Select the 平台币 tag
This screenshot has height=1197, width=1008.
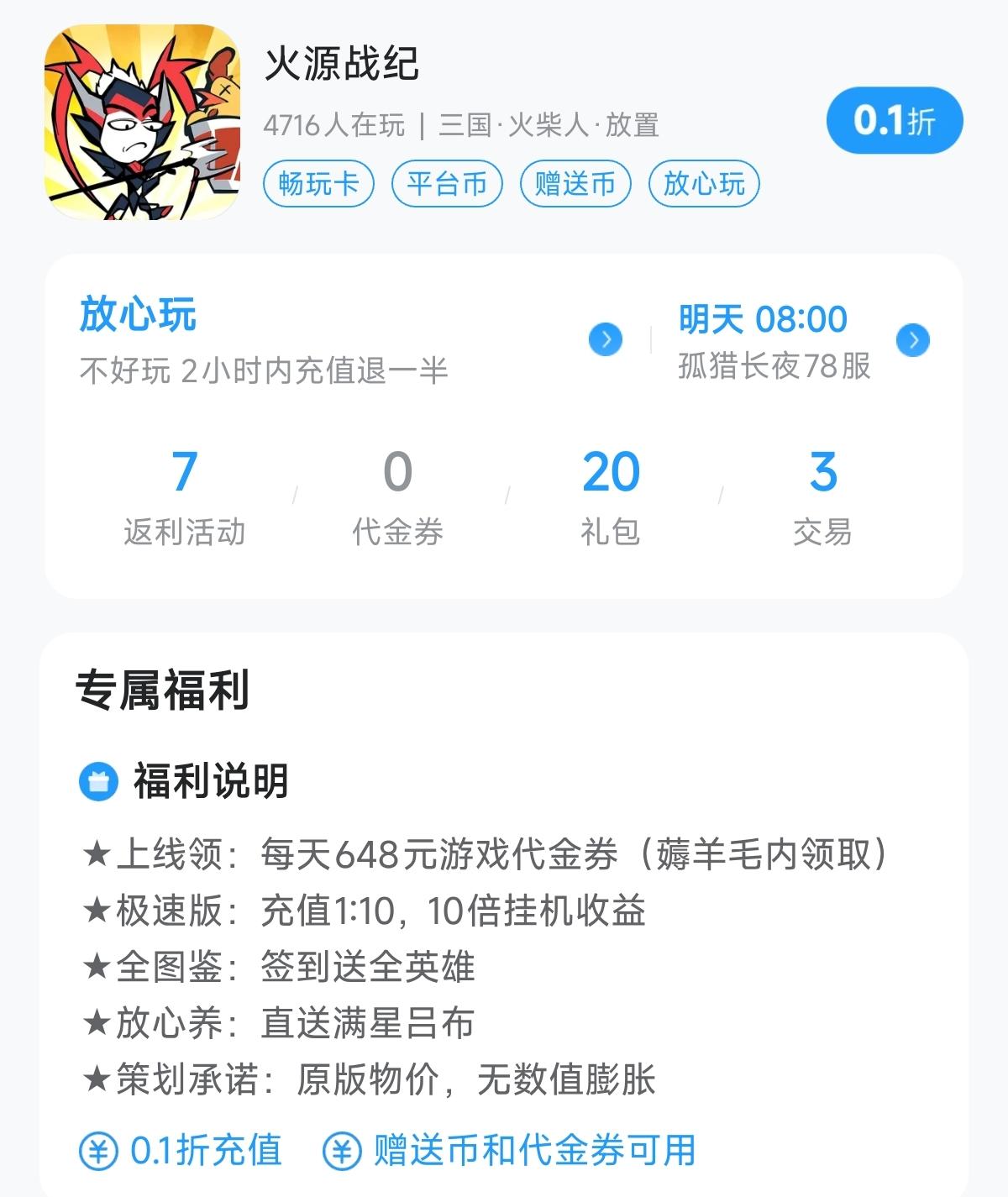tap(447, 183)
